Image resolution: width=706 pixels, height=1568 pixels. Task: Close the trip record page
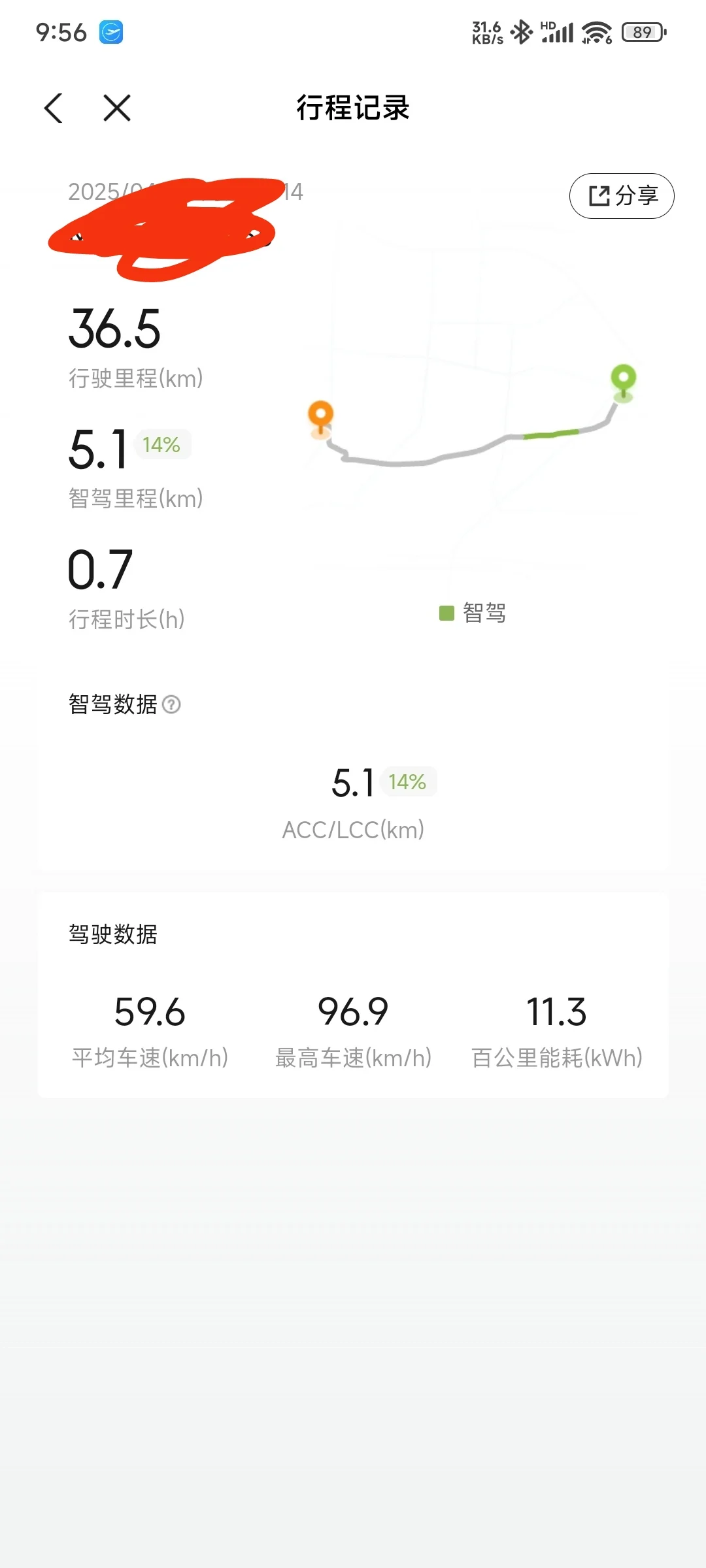(x=117, y=108)
